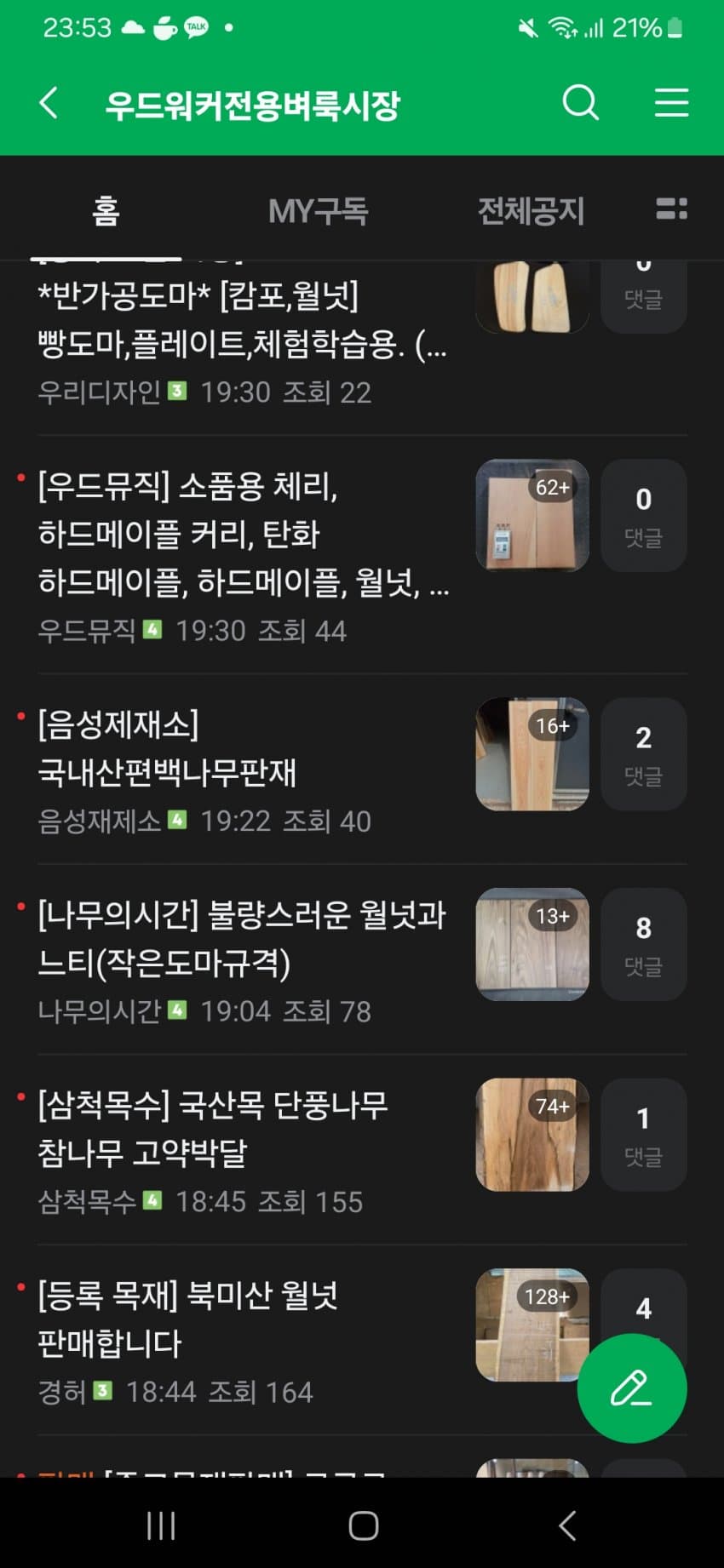The image size is (724, 1568).
Task: Change the list view layout
Action: 671,209
